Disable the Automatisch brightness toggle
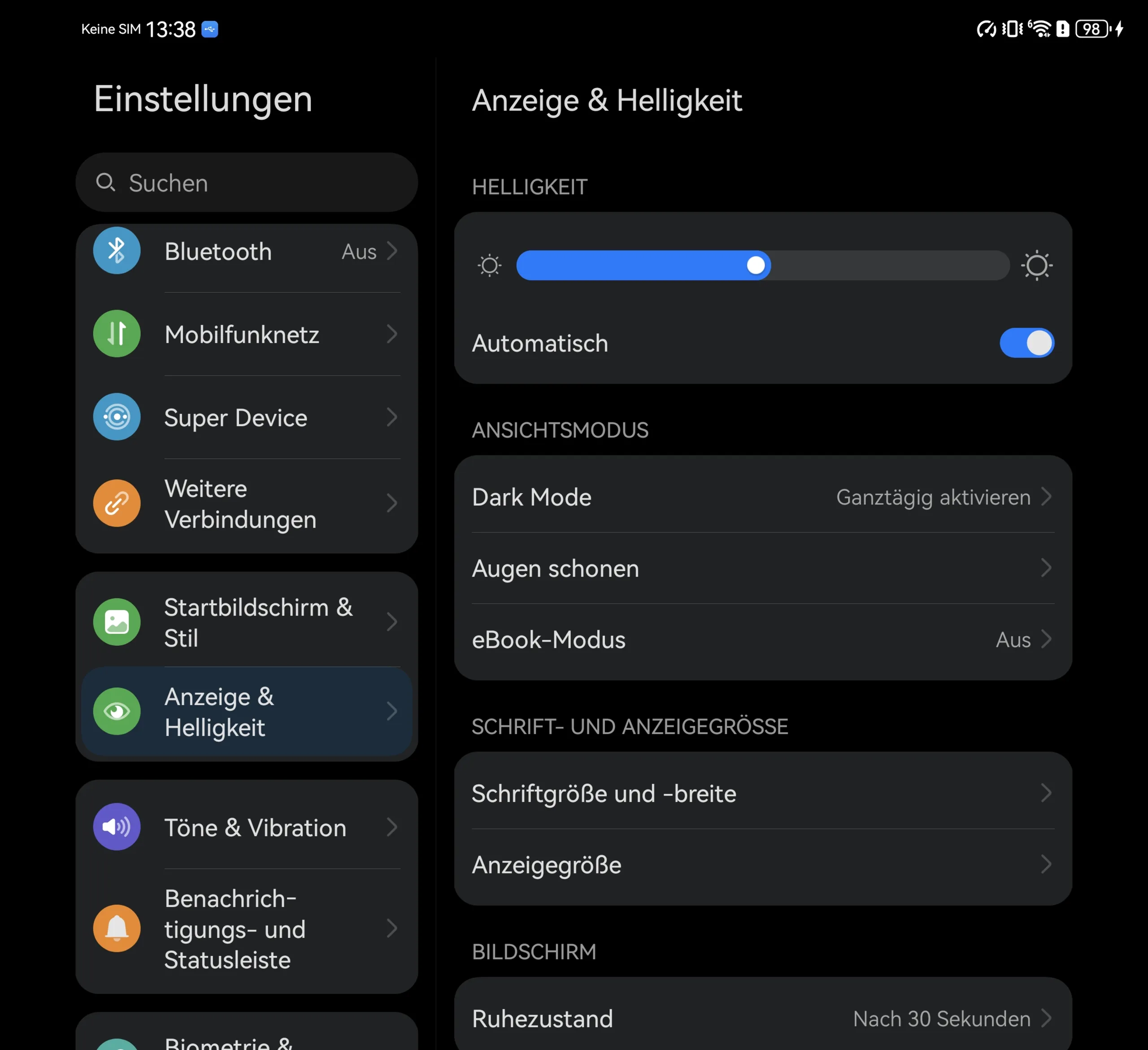Viewport: 1148px width, 1050px height. (x=1026, y=343)
